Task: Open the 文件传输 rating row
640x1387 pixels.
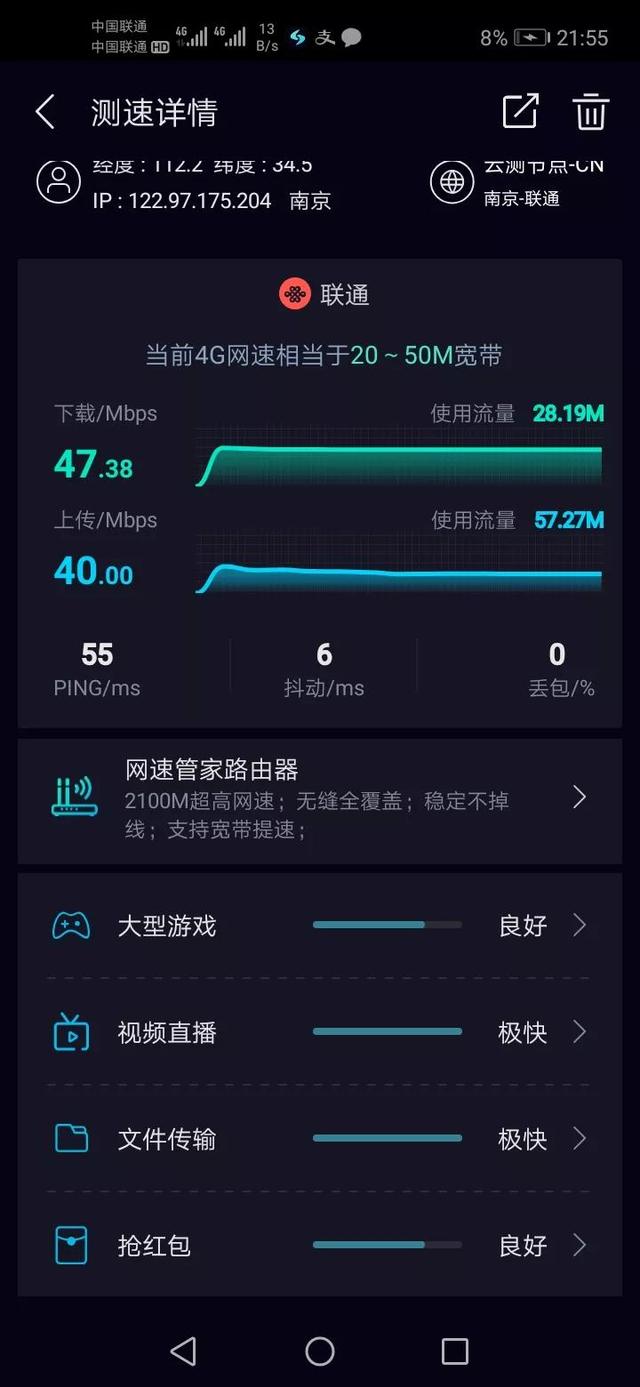Action: click(320, 1138)
